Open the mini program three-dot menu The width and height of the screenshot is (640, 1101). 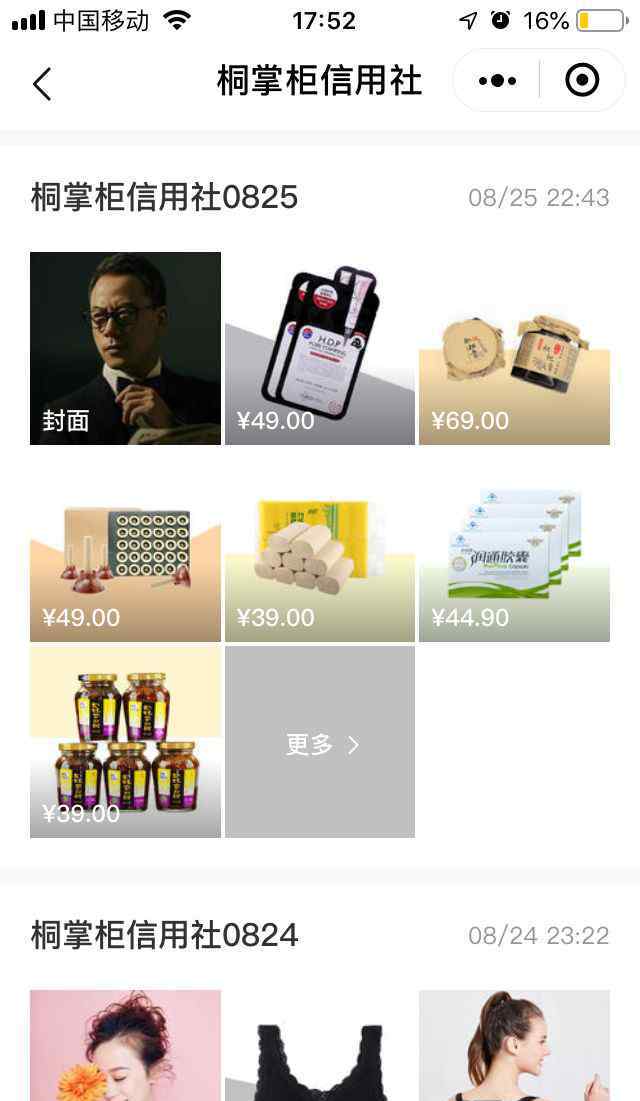point(497,81)
